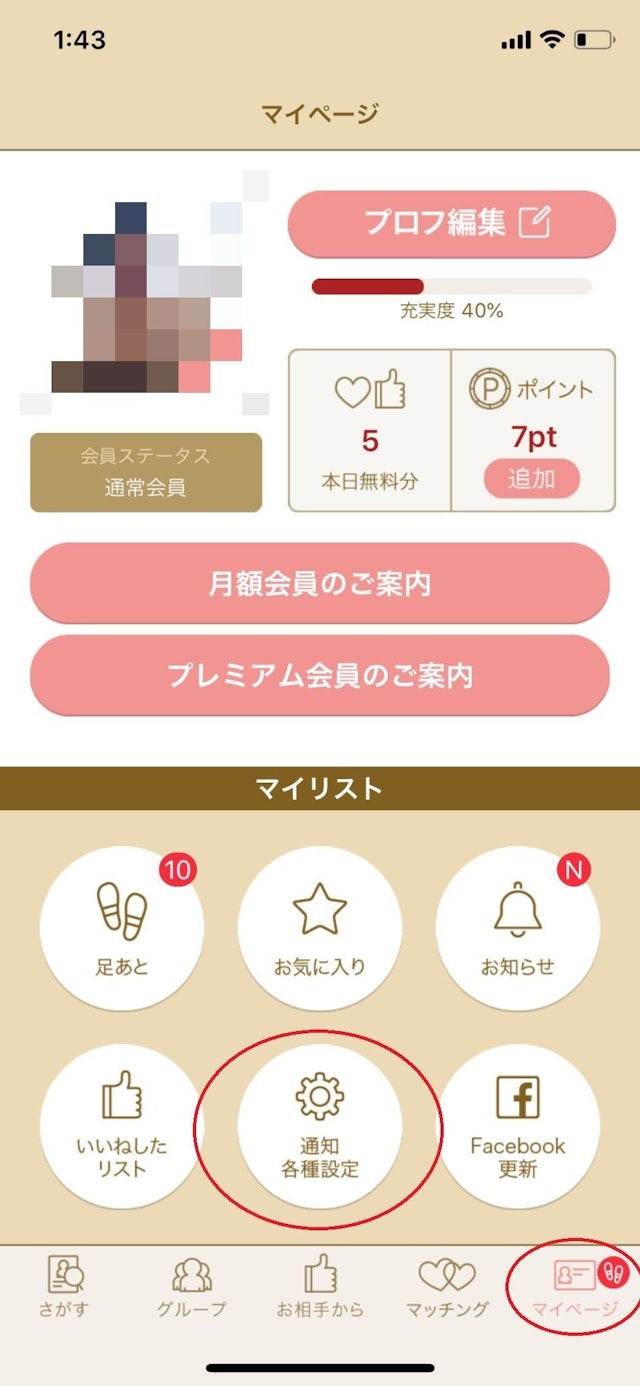640x1386 pixels.
Task: Open お気に入り favorites
Action: coord(320,927)
